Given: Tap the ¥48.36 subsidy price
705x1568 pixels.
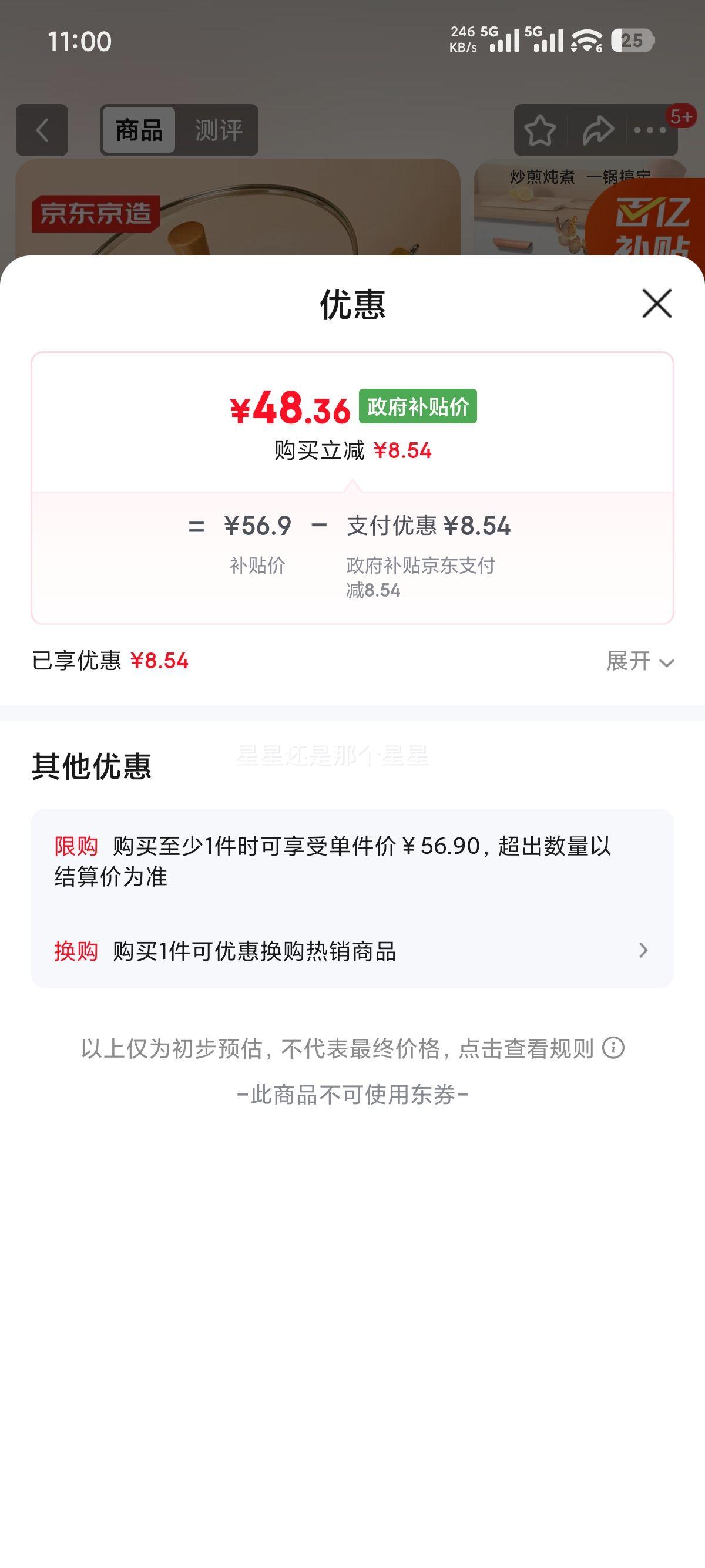Looking at the screenshot, I should pos(291,408).
